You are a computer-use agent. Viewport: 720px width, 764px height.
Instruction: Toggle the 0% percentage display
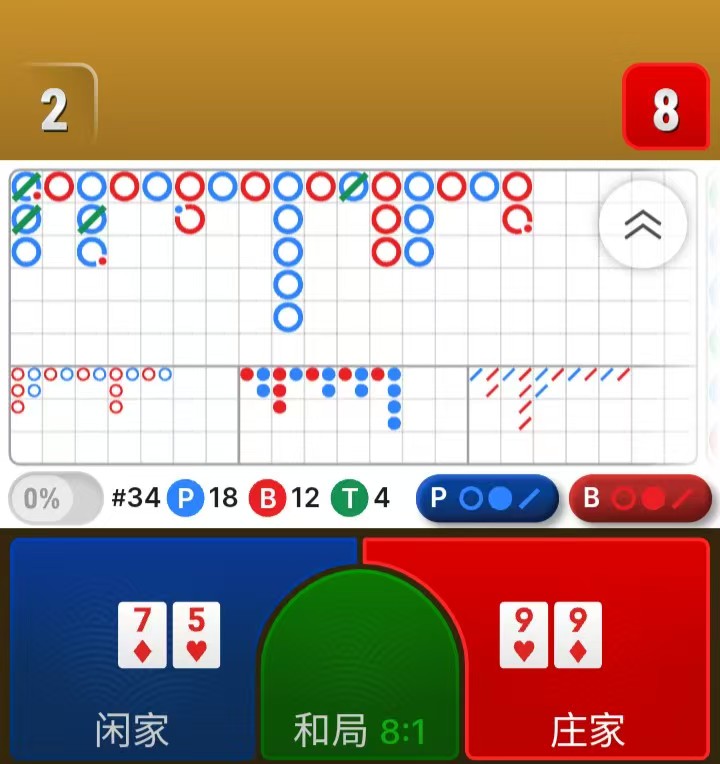pos(55,498)
